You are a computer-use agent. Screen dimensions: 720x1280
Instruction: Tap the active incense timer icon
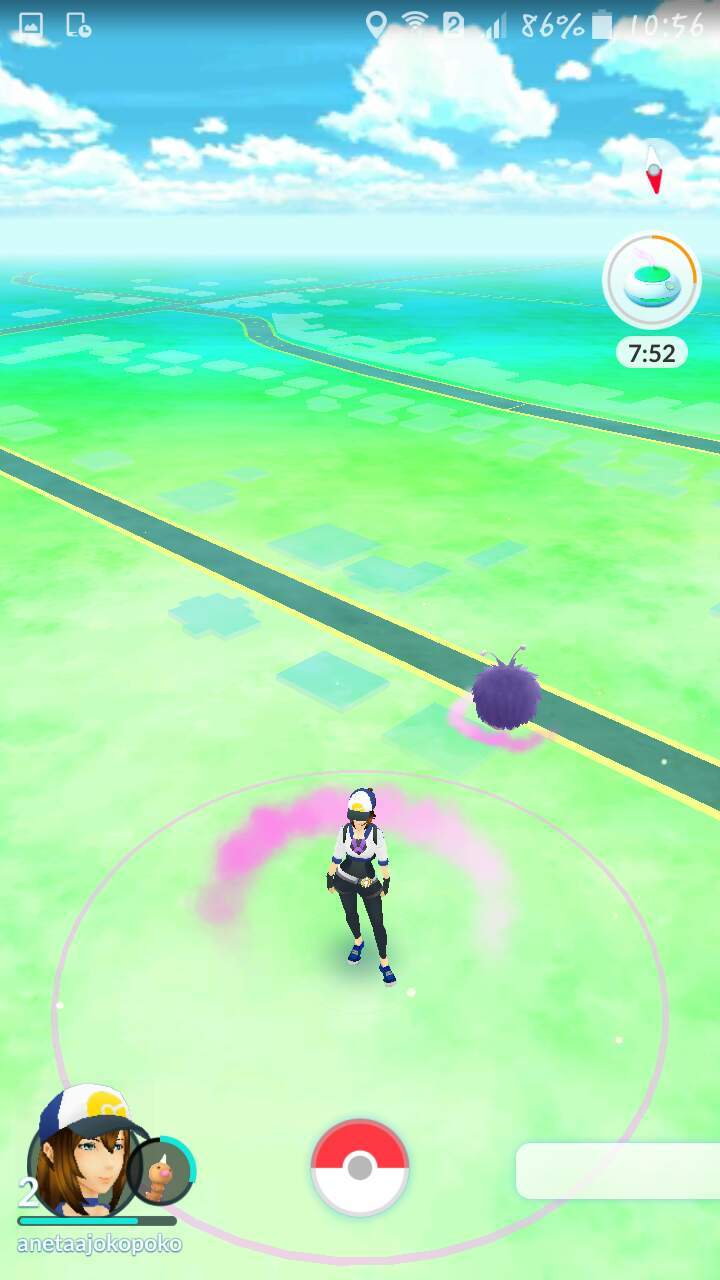[x=652, y=282]
